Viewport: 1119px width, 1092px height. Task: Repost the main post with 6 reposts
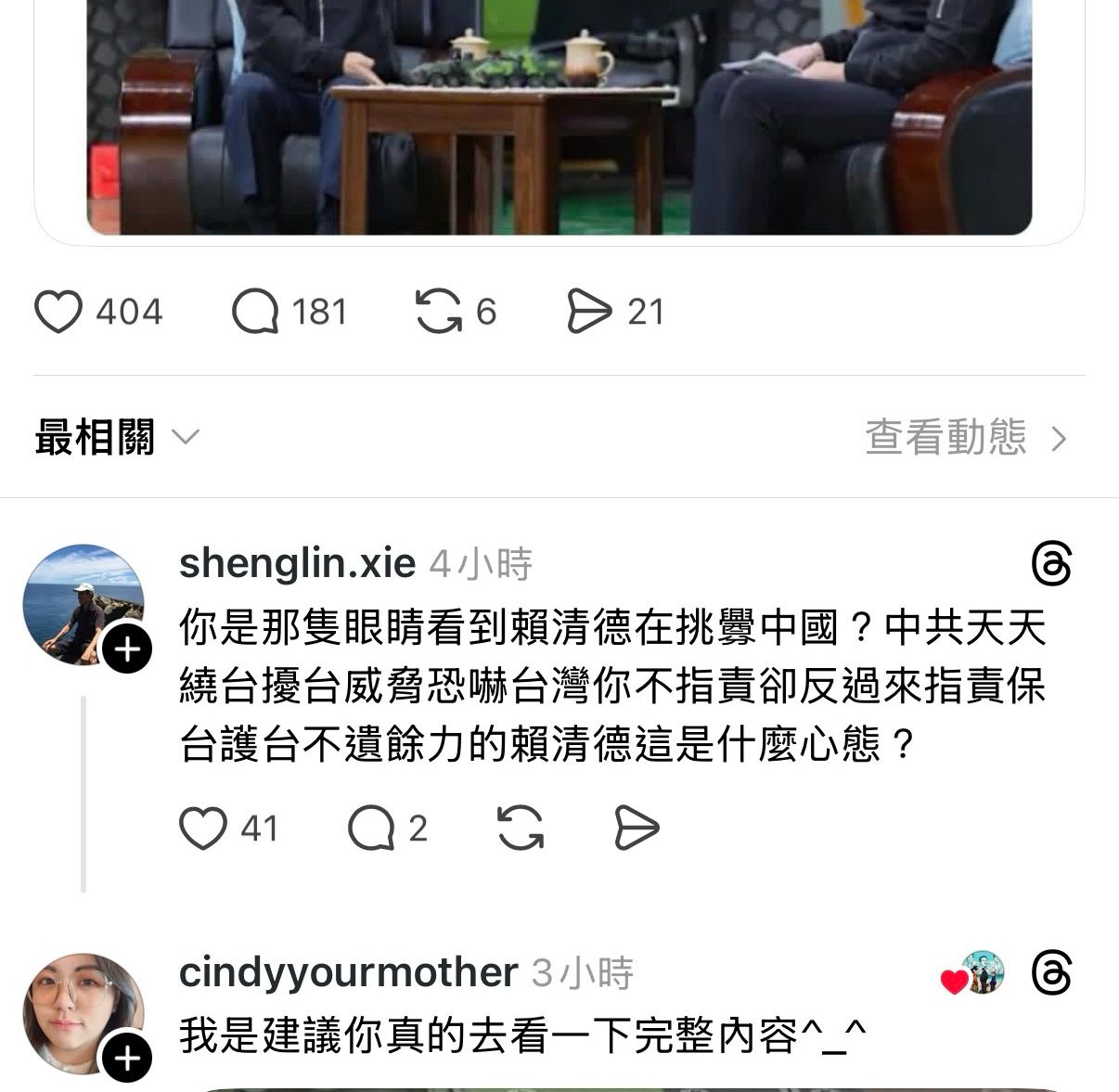pyautogui.click(x=439, y=312)
